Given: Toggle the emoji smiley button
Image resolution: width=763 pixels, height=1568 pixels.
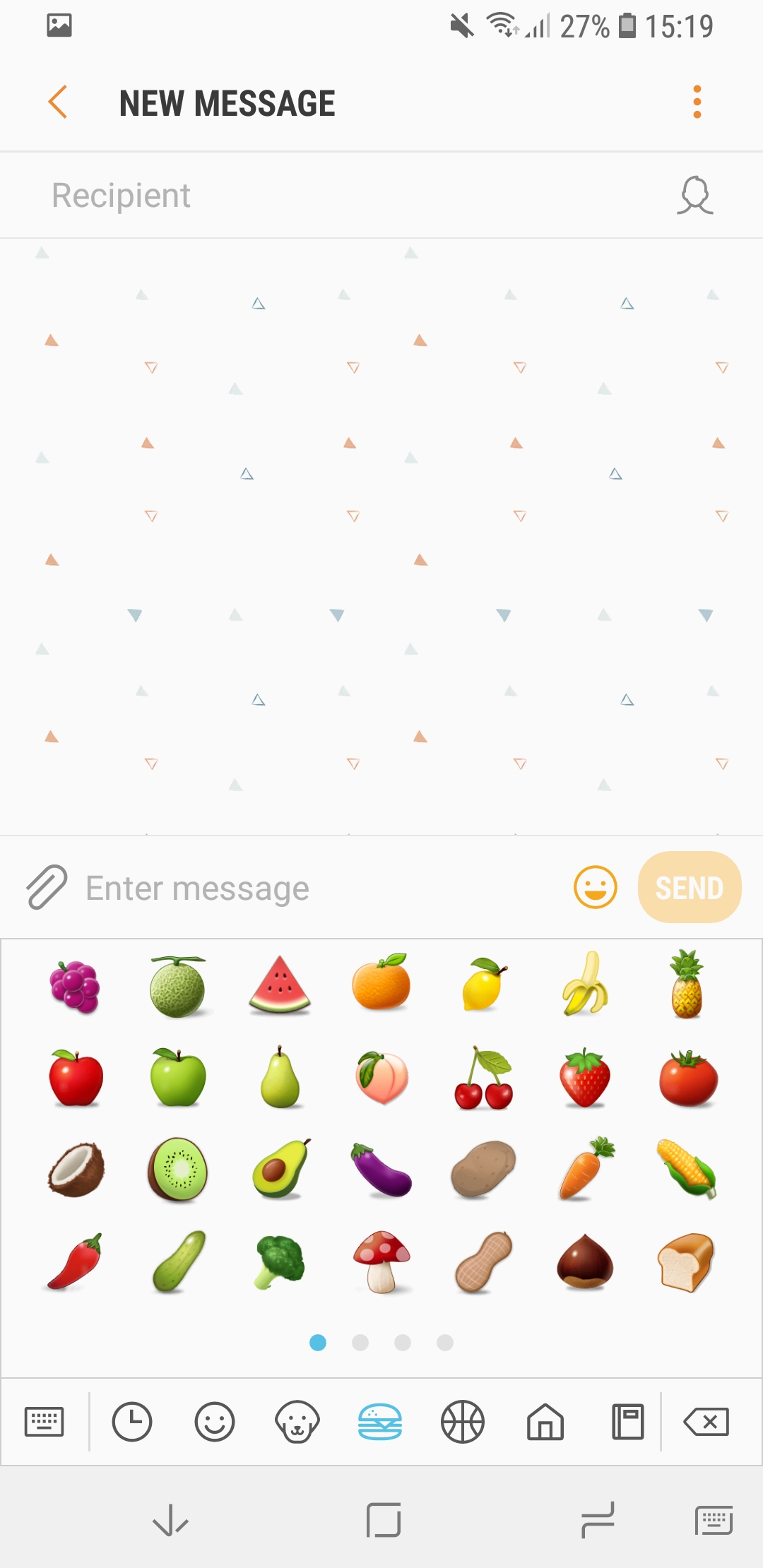Looking at the screenshot, I should (595, 887).
